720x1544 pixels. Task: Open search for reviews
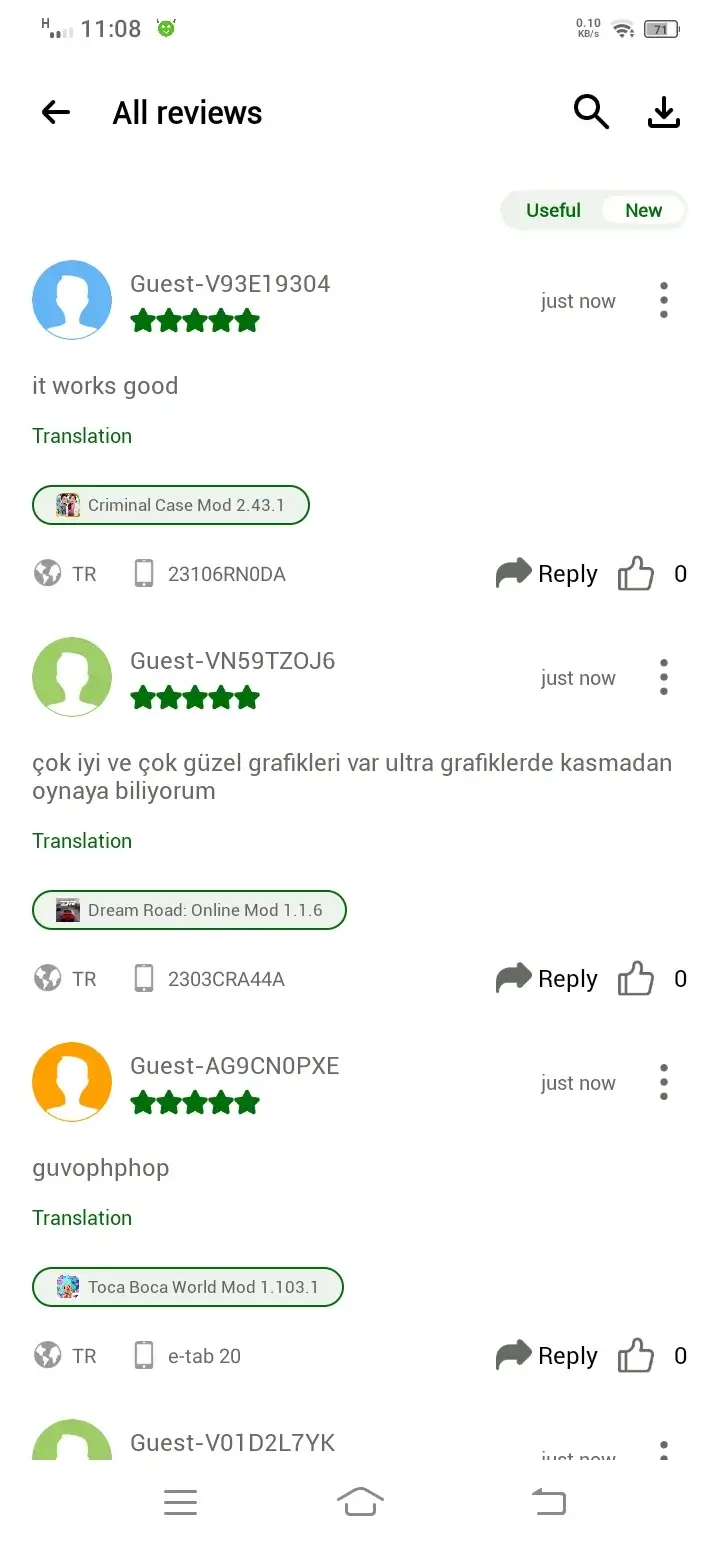(591, 112)
